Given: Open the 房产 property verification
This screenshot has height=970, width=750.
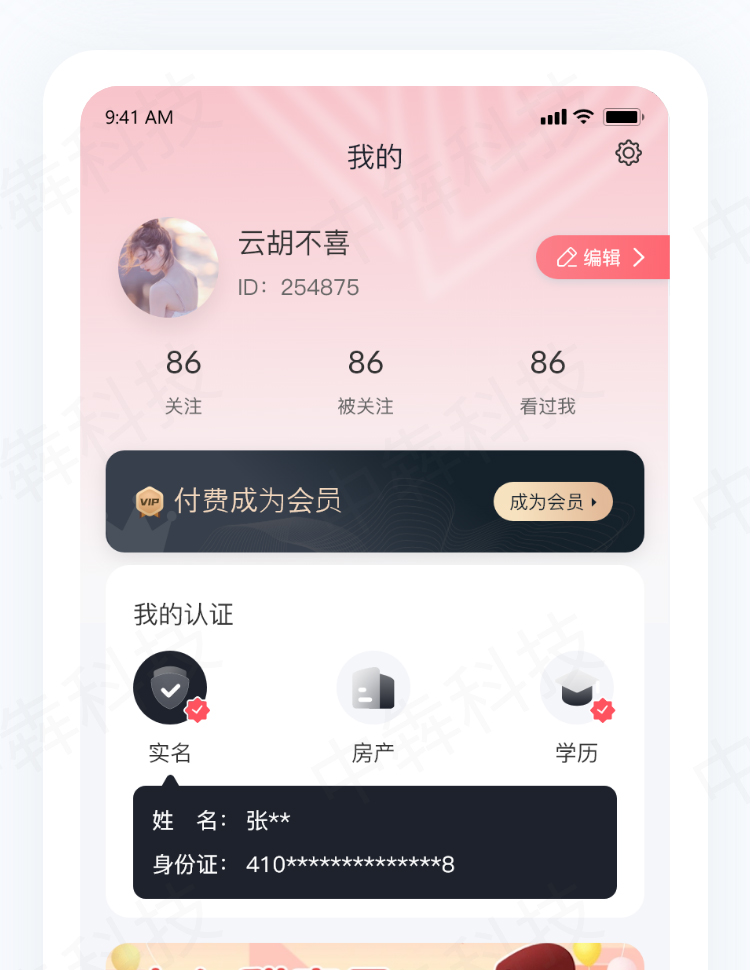Looking at the screenshot, I should (x=373, y=688).
